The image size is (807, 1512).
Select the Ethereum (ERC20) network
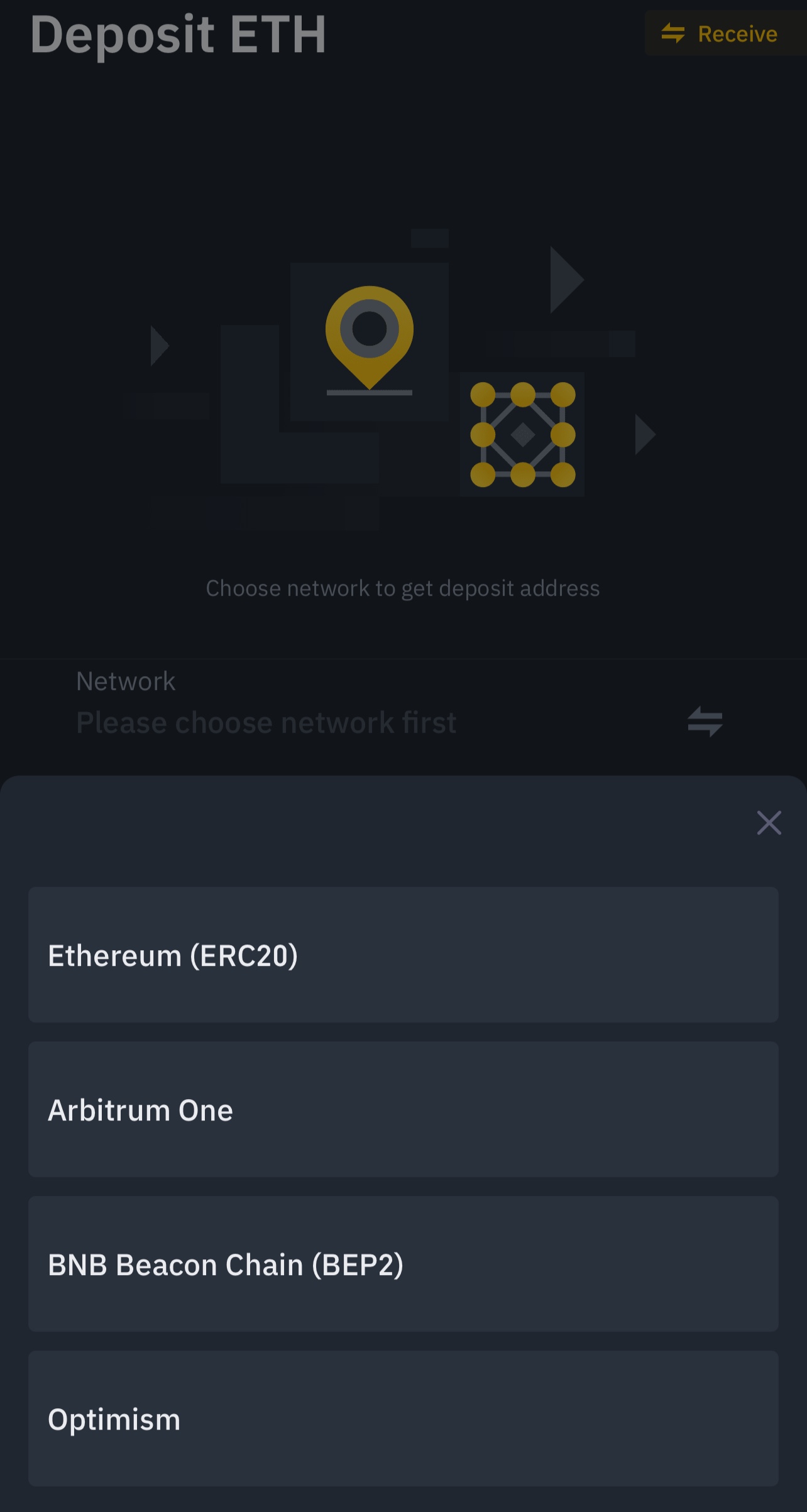point(403,955)
